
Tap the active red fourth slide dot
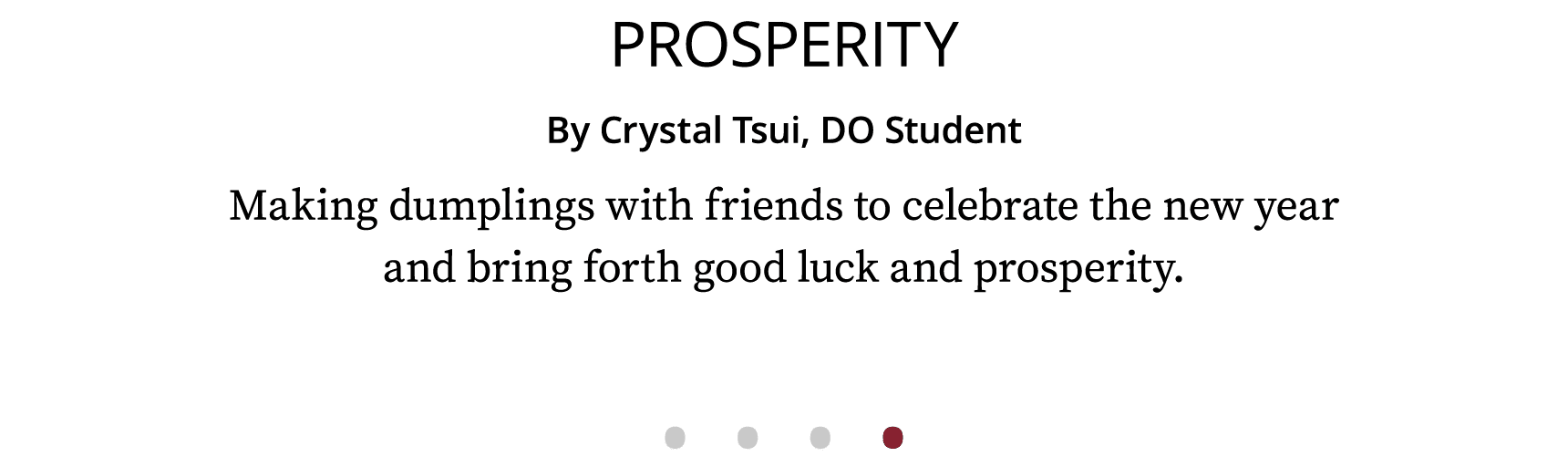pos(892,438)
